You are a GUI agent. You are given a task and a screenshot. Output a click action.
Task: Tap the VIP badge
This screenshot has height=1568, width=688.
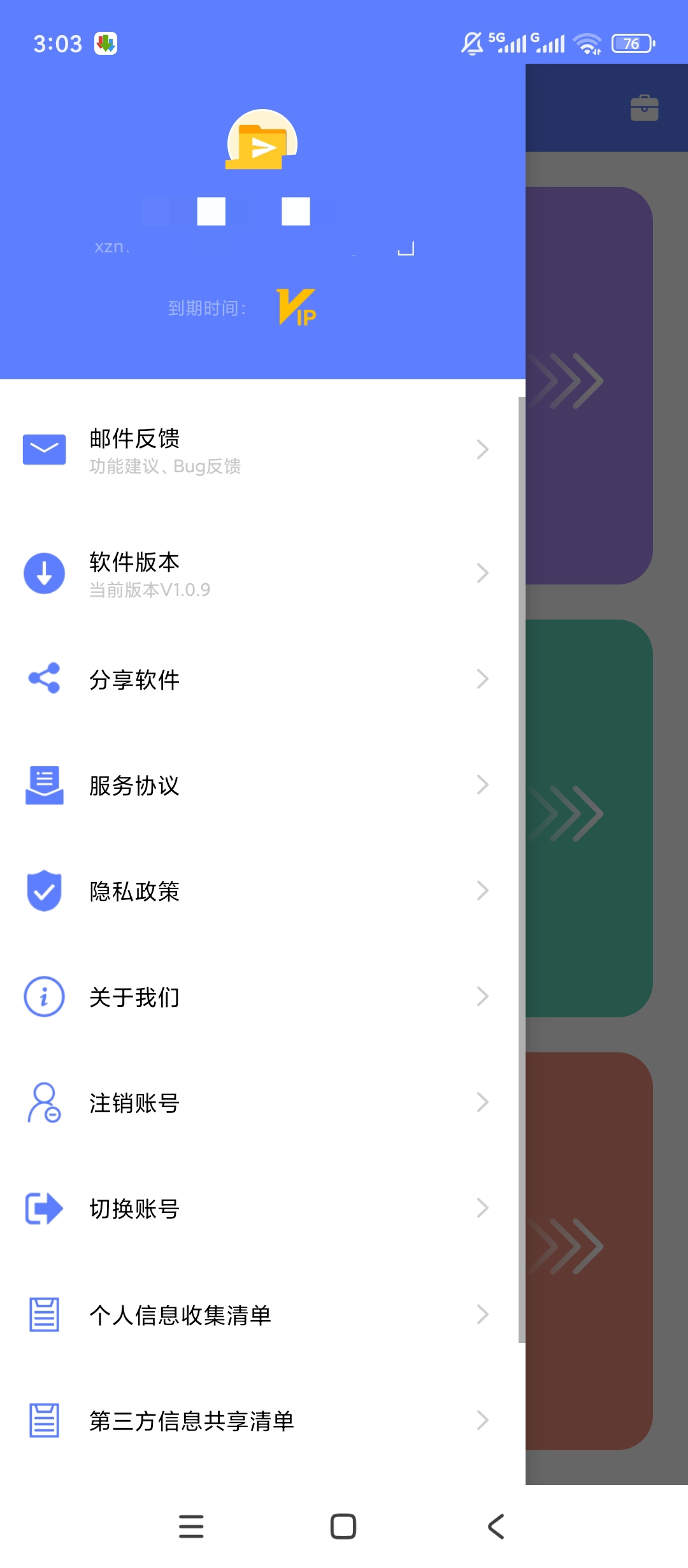(x=297, y=307)
